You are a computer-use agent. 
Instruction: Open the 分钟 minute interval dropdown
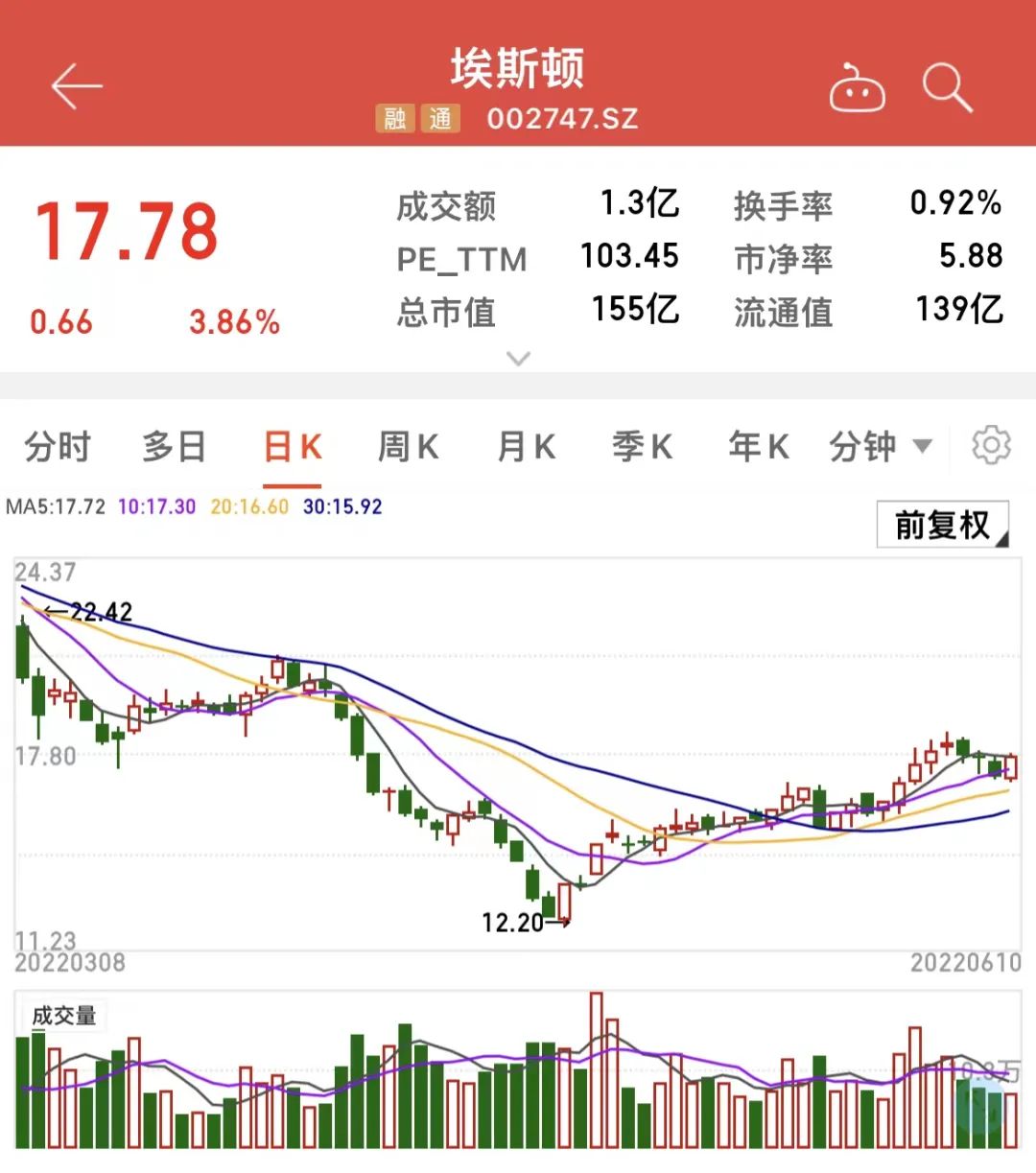click(x=878, y=446)
